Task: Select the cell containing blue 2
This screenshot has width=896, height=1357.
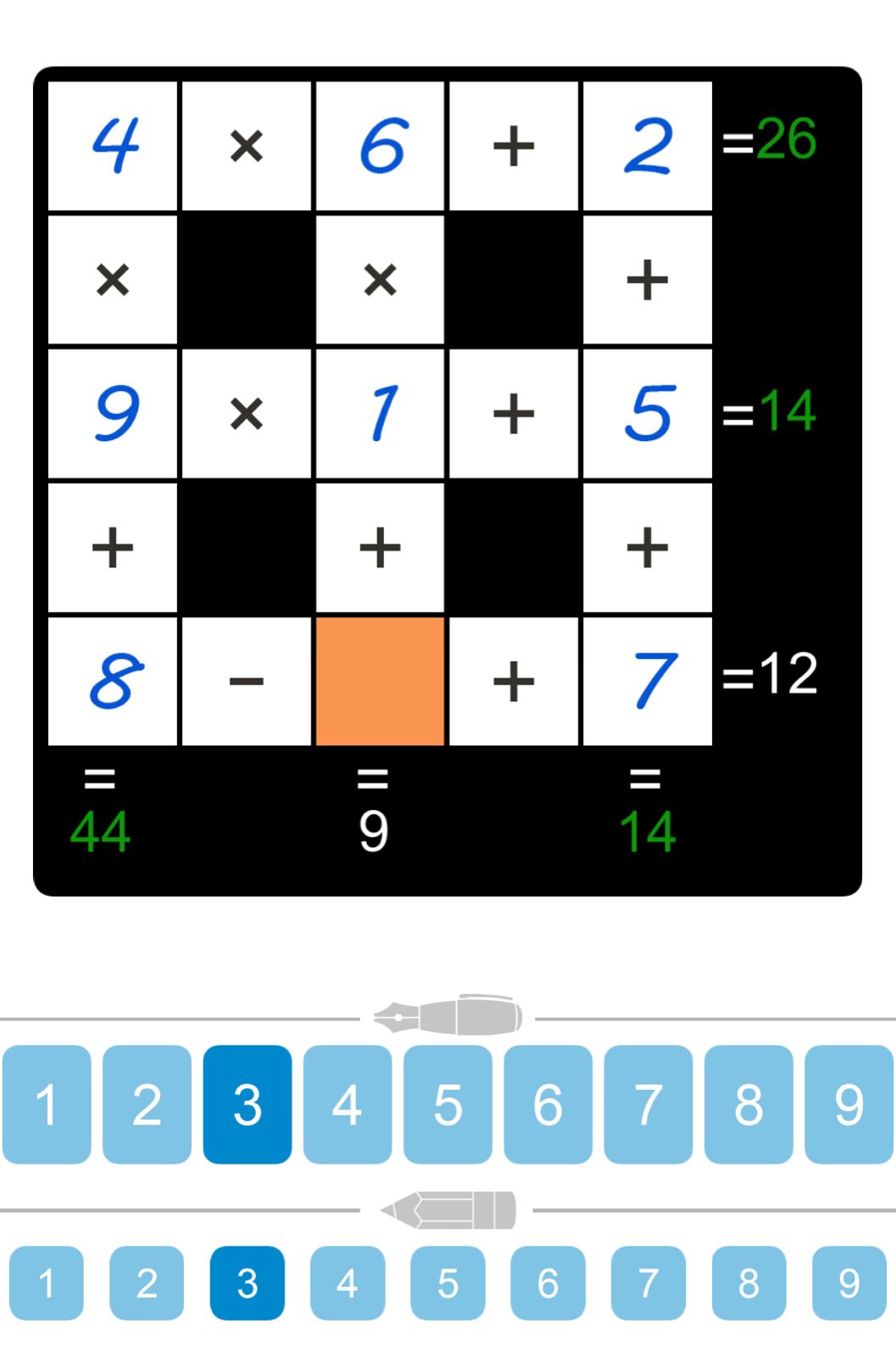Action: pos(648,146)
